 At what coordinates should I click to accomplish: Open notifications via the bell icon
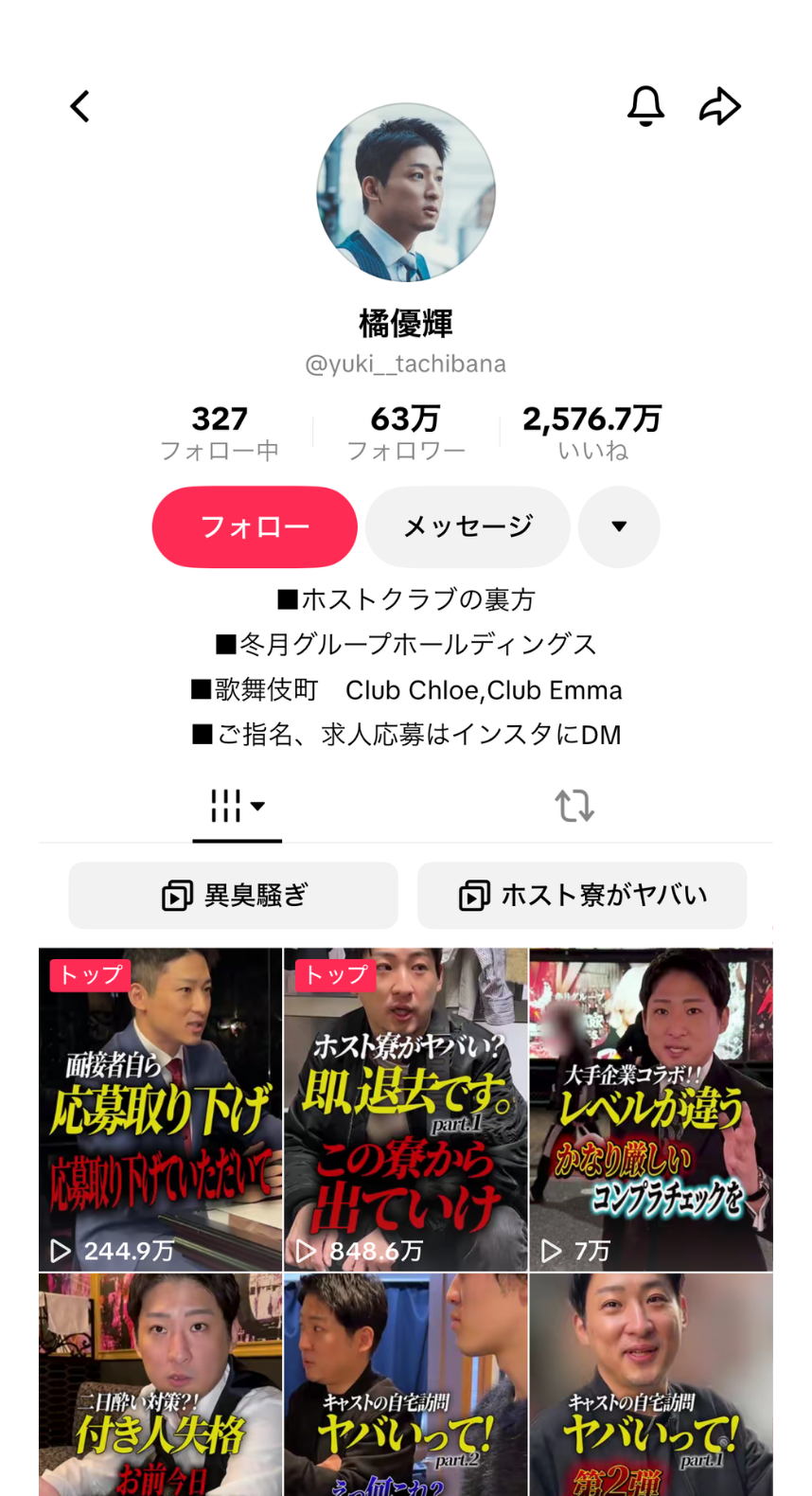645,106
